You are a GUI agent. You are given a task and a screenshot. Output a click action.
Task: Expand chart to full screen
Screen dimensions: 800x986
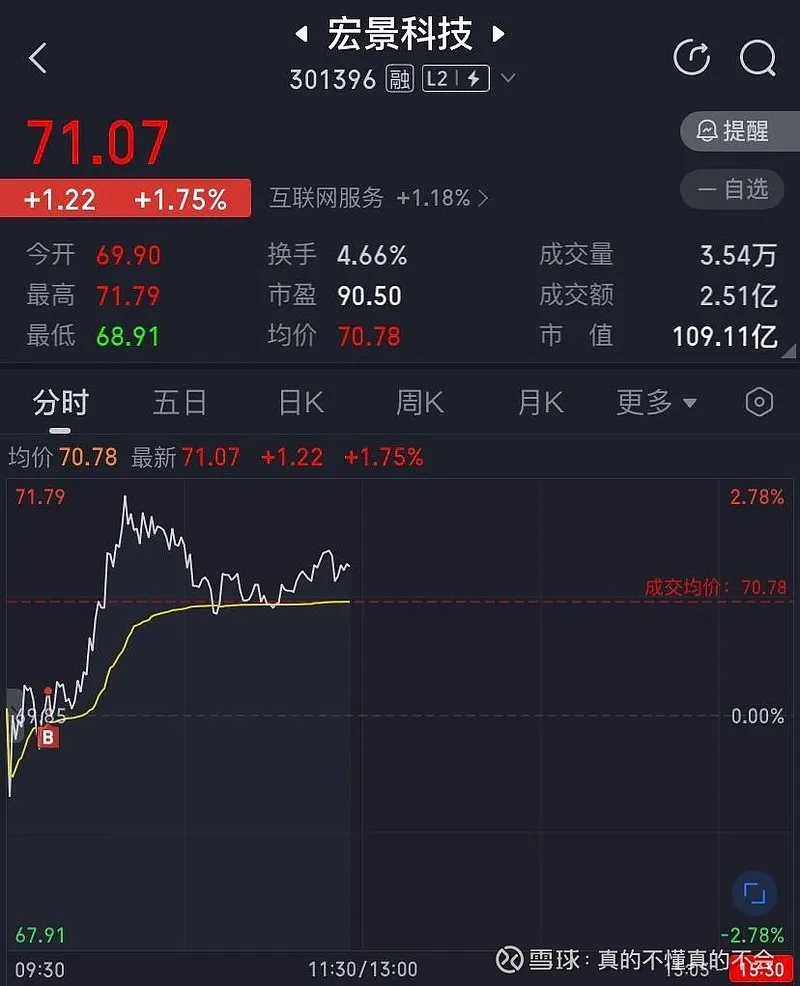pyautogui.click(x=754, y=893)
